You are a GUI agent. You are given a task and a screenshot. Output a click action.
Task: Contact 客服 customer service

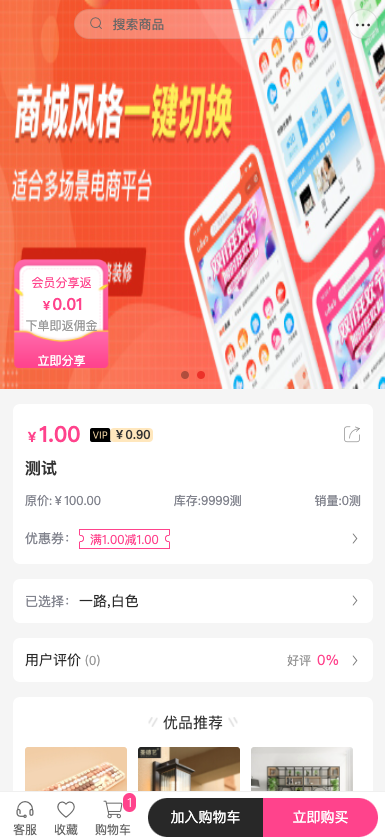[x=25, y=818]
